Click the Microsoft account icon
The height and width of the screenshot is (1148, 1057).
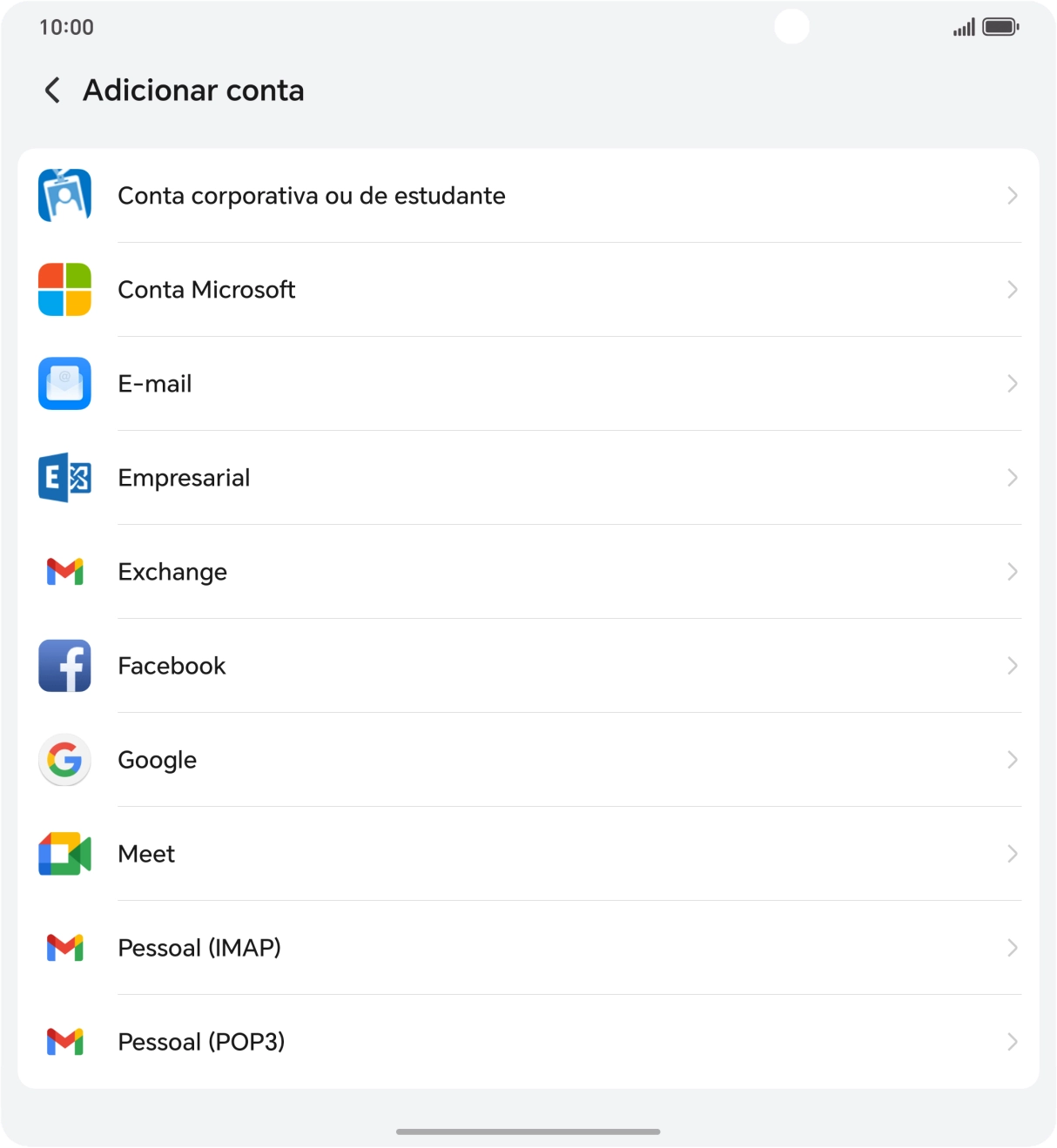point(64,290)
